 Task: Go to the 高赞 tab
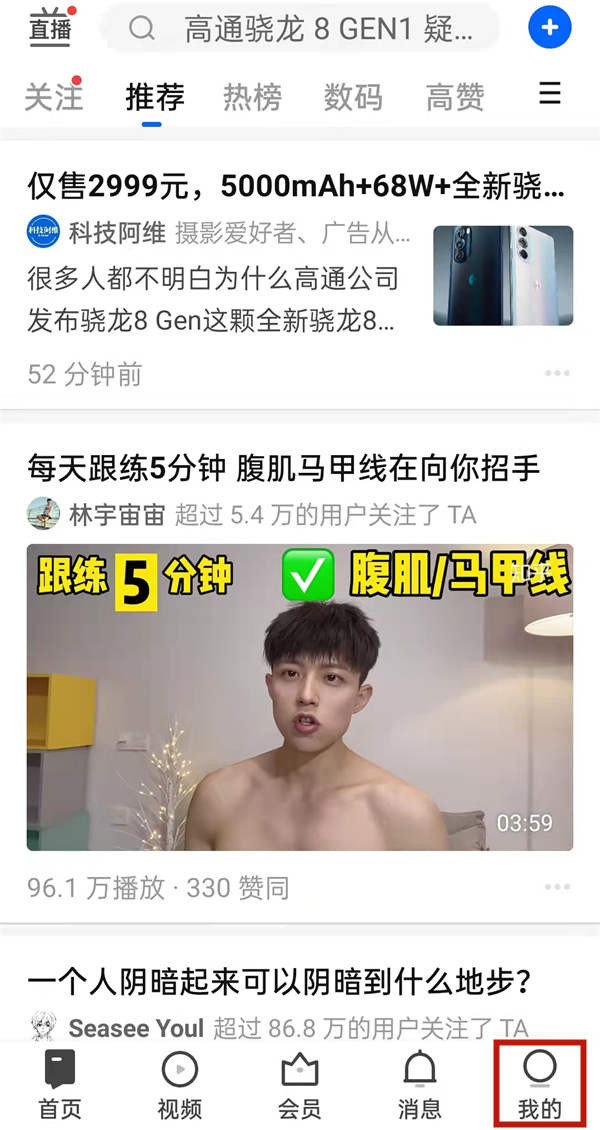(x=455, y=97)
